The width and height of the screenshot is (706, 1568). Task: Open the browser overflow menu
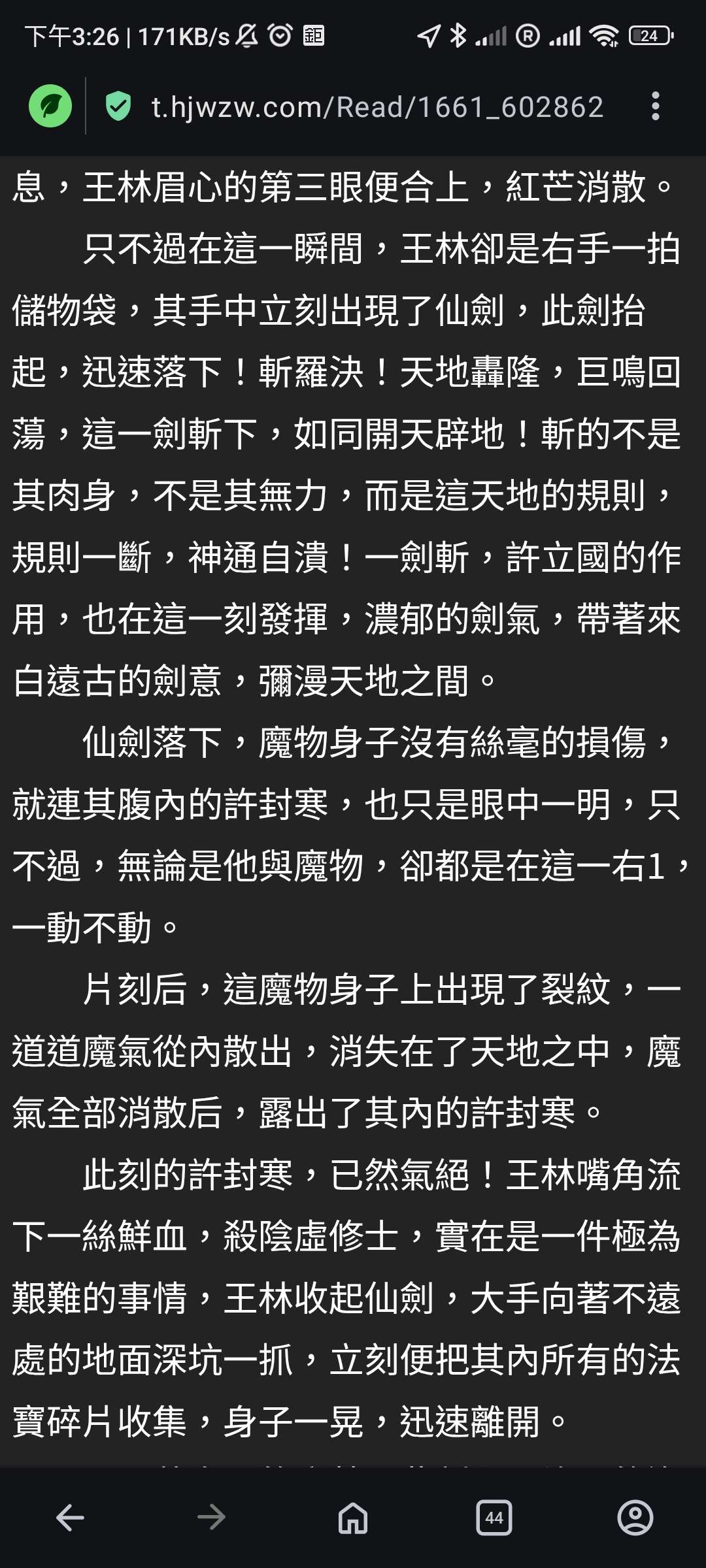pos(655,106)
